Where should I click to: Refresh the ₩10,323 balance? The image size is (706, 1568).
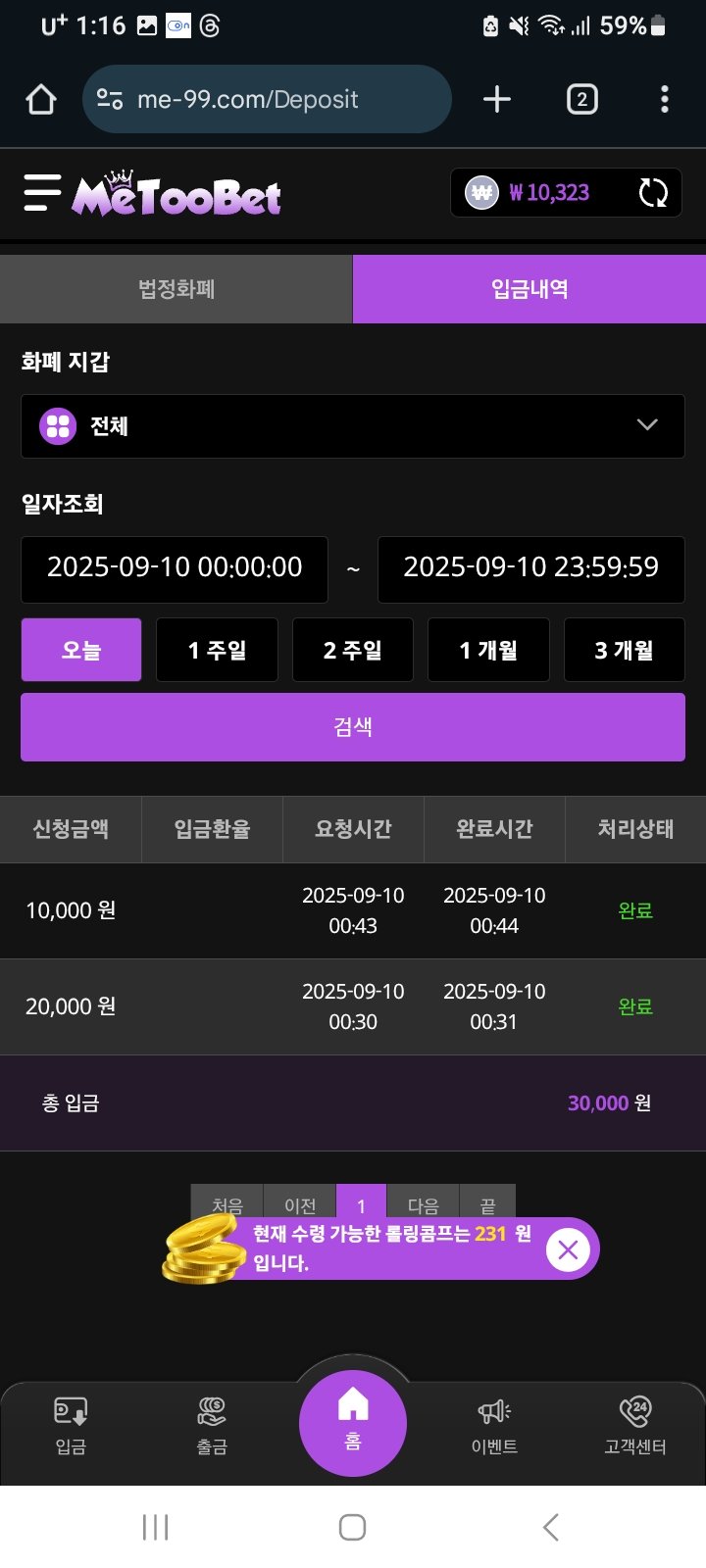tap(653, 193)
